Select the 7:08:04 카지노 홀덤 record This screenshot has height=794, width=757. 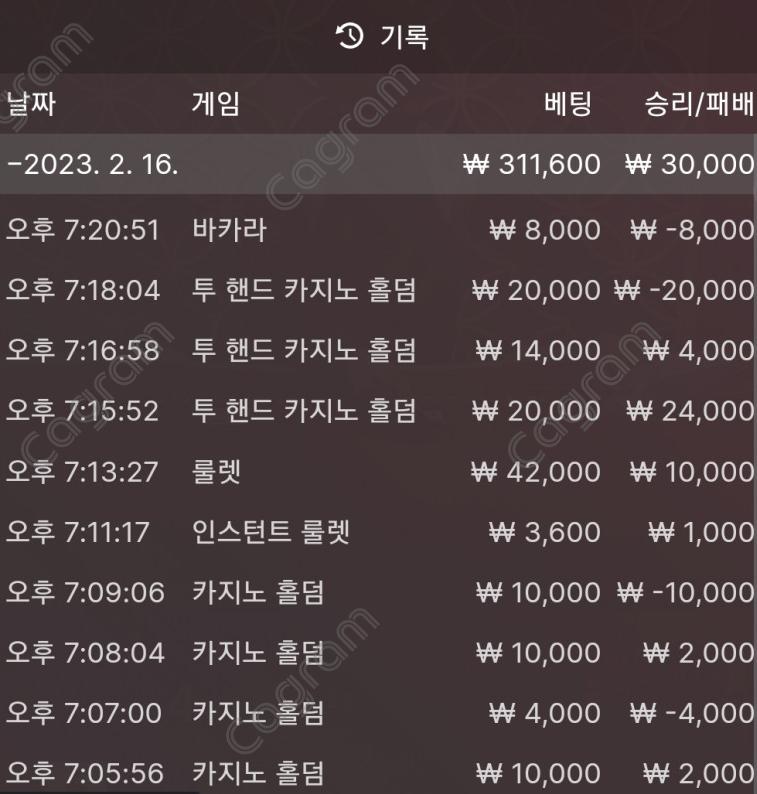point(378,653)
